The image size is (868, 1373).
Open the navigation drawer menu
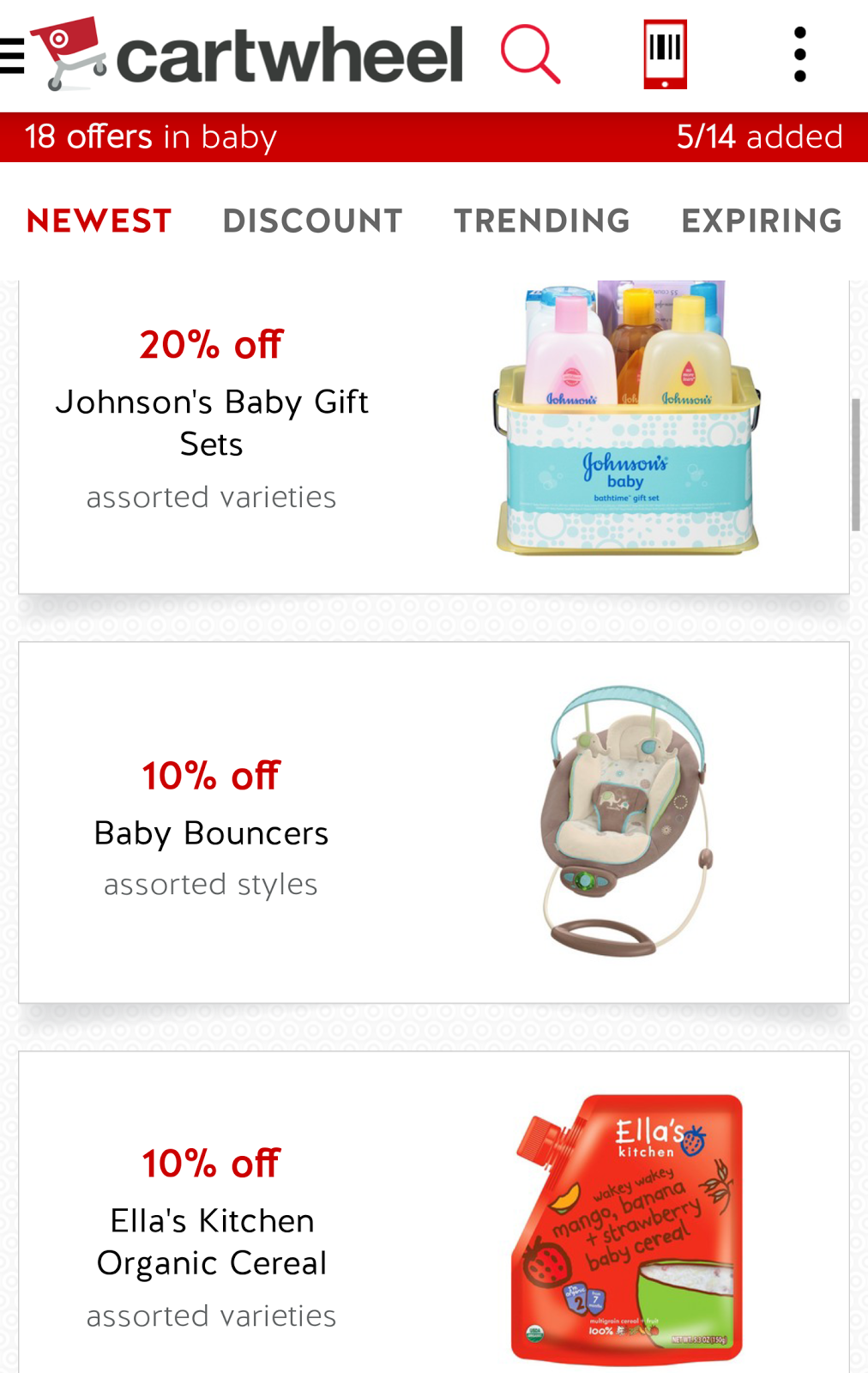tap(13, 56)
